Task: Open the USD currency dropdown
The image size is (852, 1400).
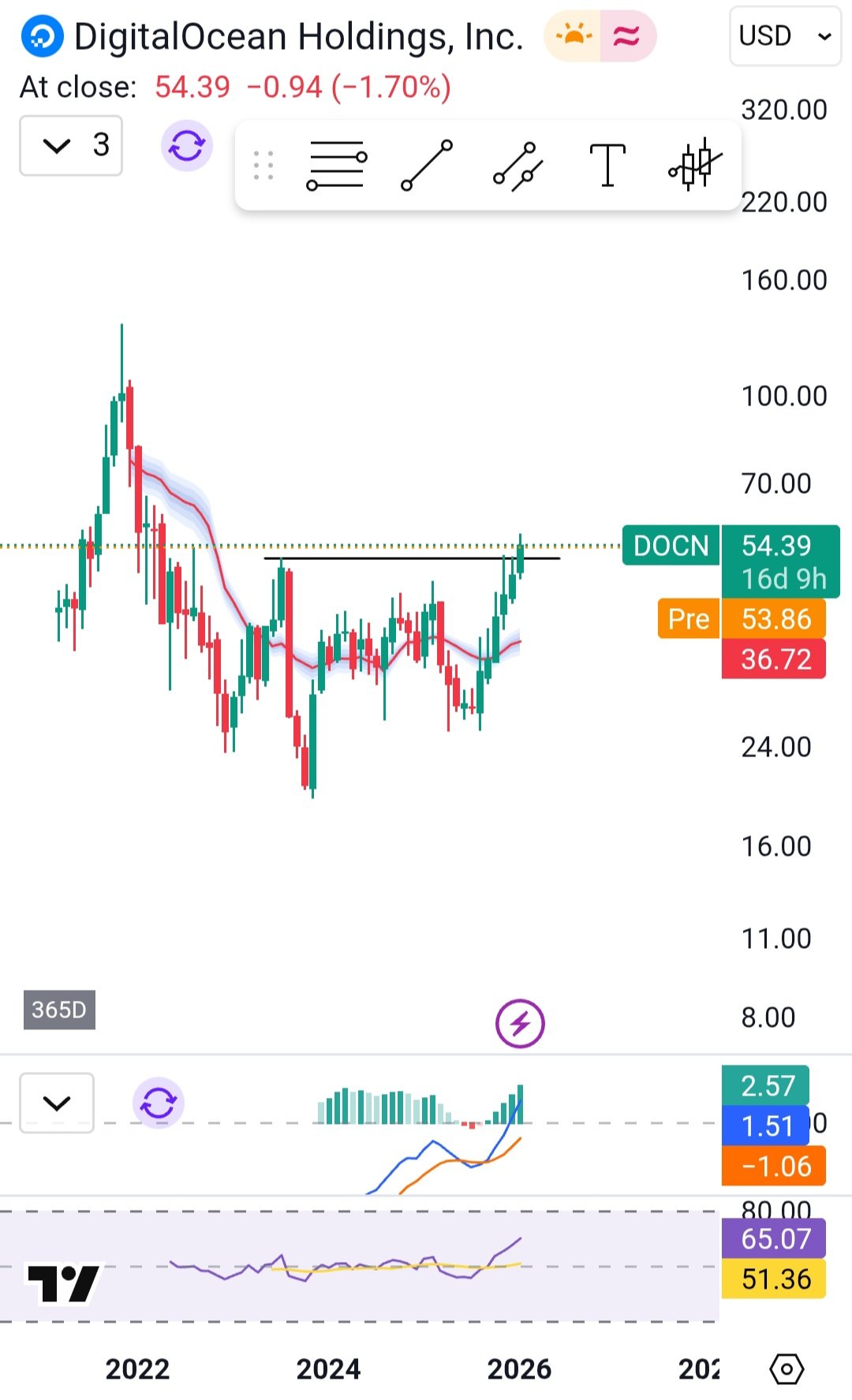Action: (784, 36)
